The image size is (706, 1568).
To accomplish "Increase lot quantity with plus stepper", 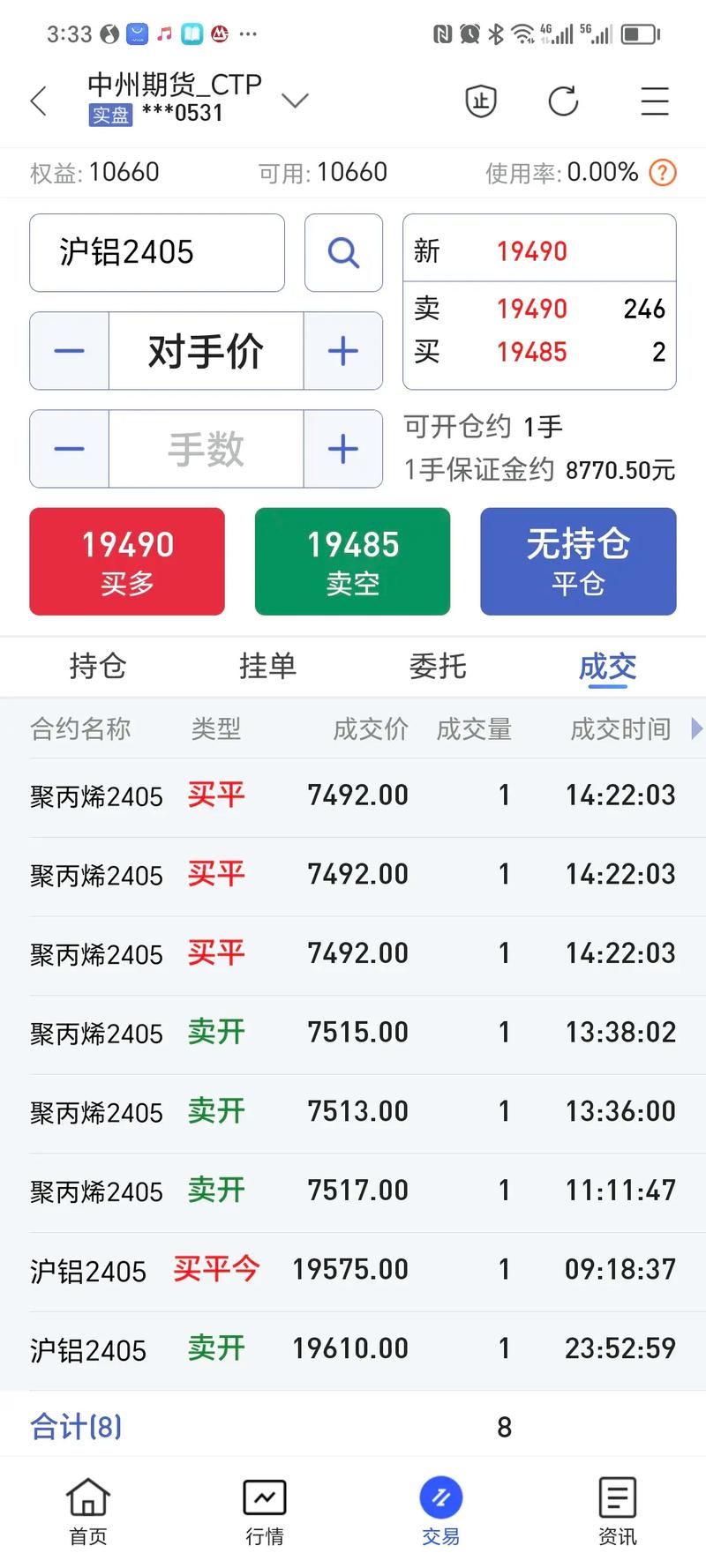I will pos(342,449).
